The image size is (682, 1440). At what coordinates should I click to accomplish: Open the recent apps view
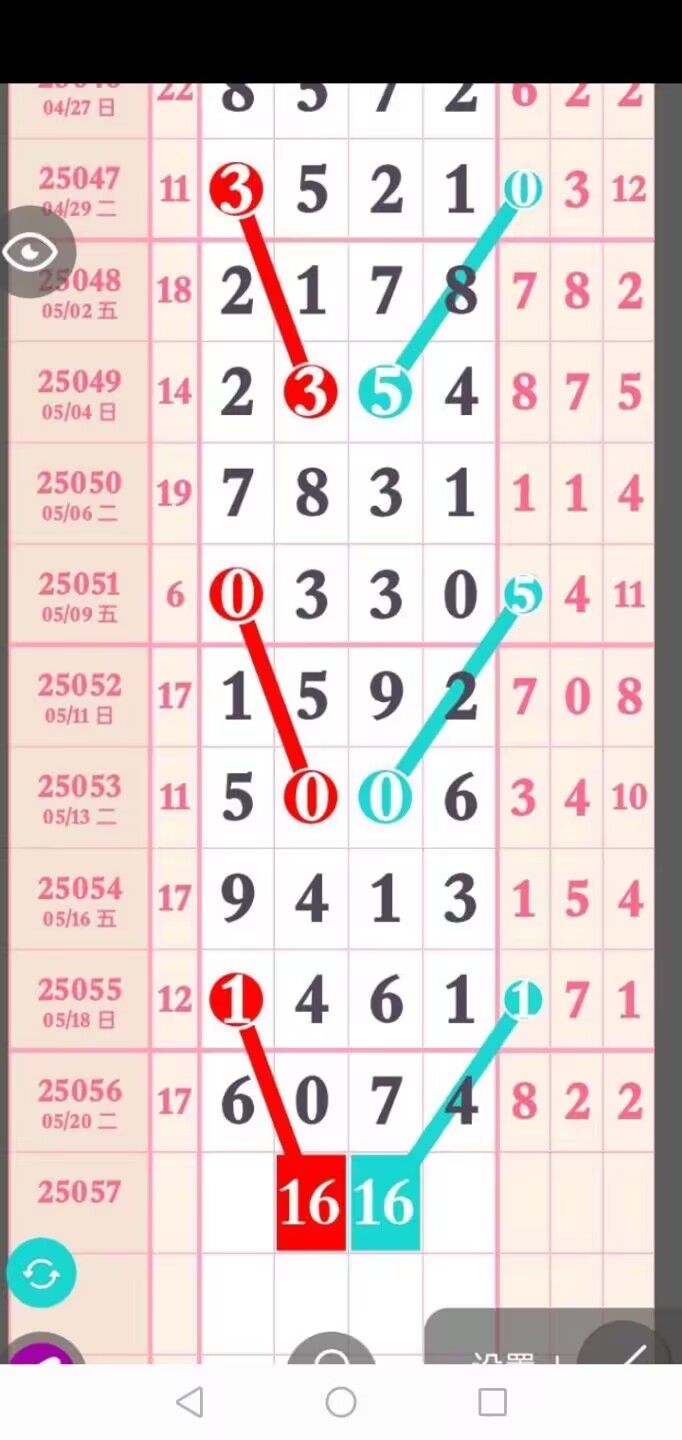tap(492, 1402)
